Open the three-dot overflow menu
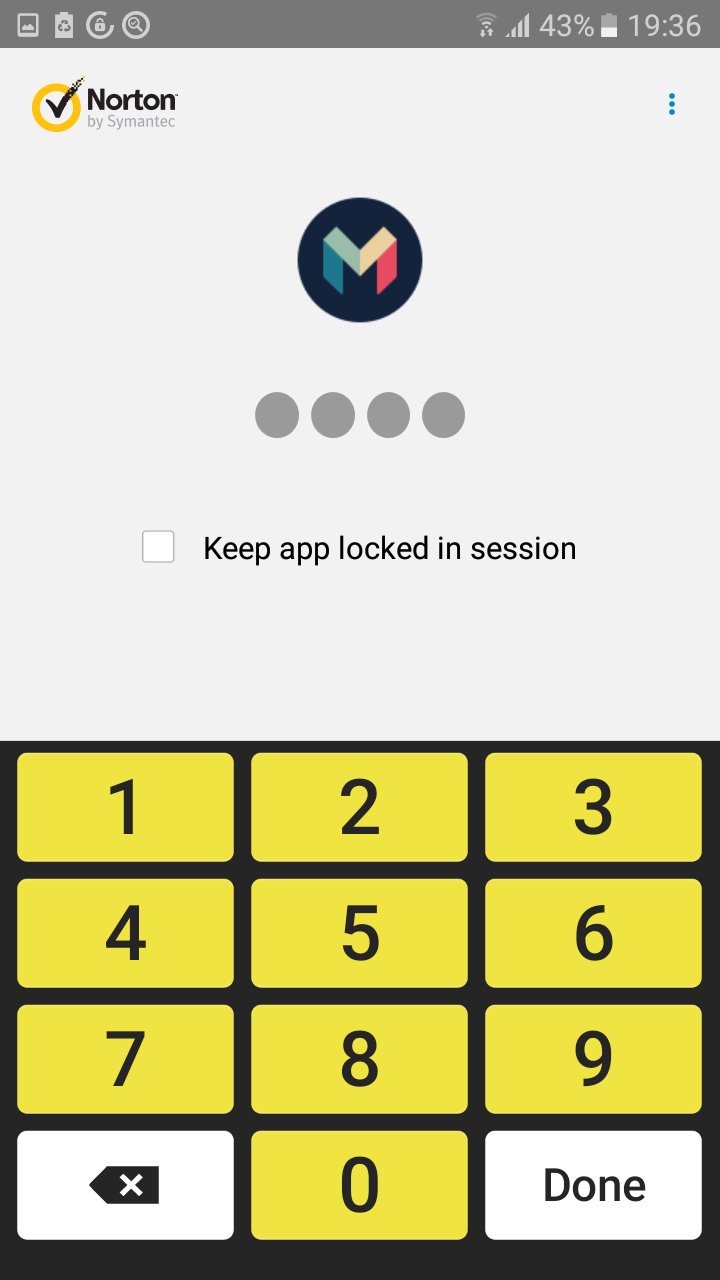The image size is (720, 1280). click(x=672, y=104)
